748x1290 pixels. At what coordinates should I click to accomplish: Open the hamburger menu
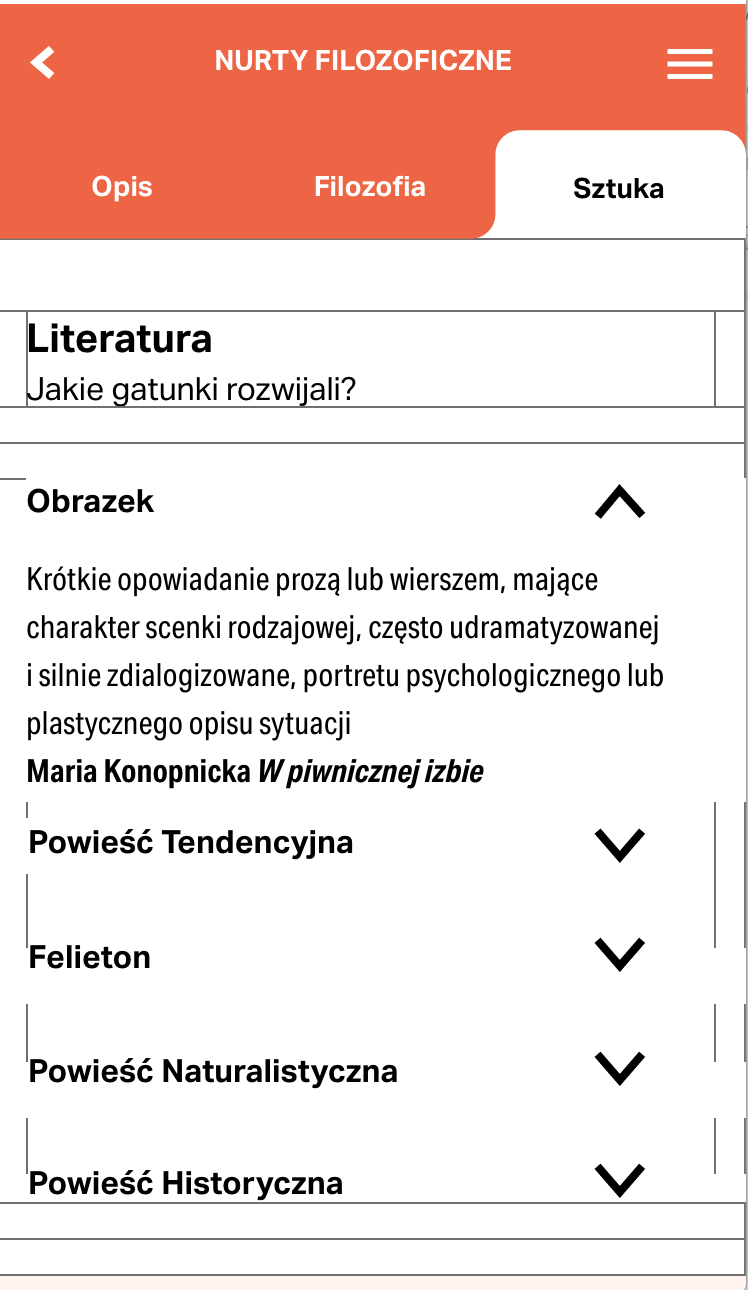tap(690, 64)
